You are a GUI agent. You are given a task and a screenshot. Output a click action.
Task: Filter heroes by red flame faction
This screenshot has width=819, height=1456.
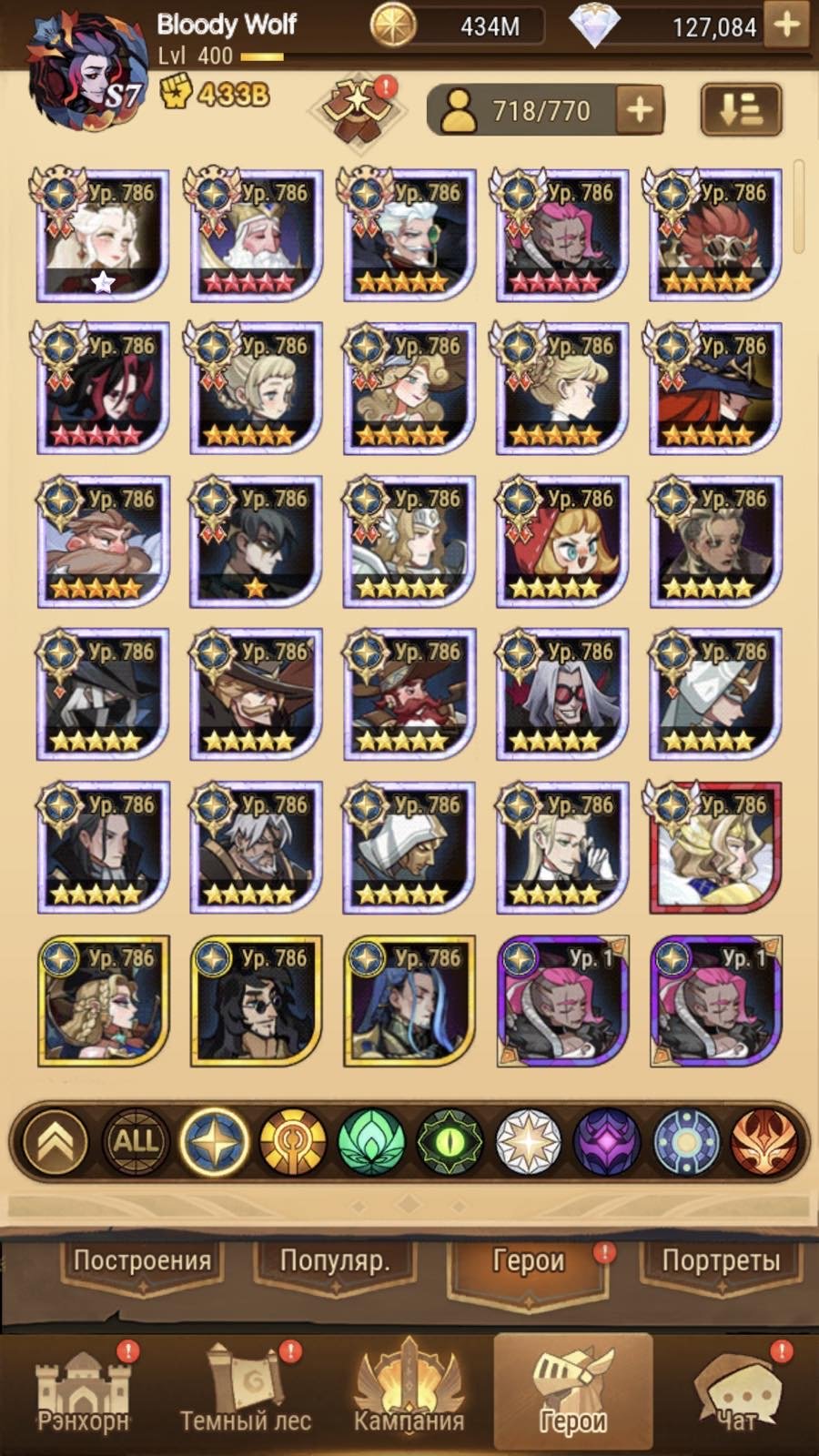click(x=764, y=1141)
